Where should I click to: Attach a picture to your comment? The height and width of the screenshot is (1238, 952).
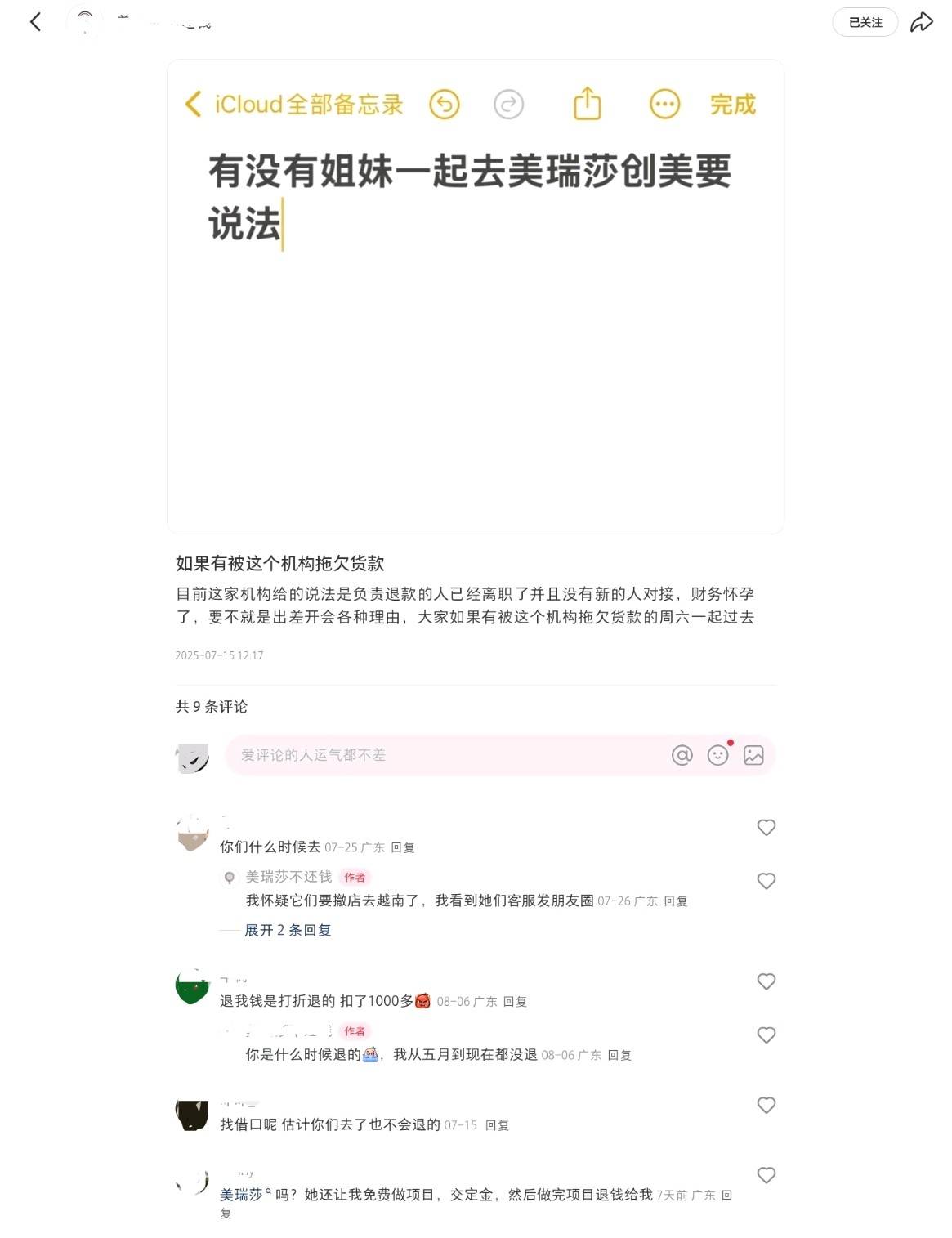[x=753, y=755]
